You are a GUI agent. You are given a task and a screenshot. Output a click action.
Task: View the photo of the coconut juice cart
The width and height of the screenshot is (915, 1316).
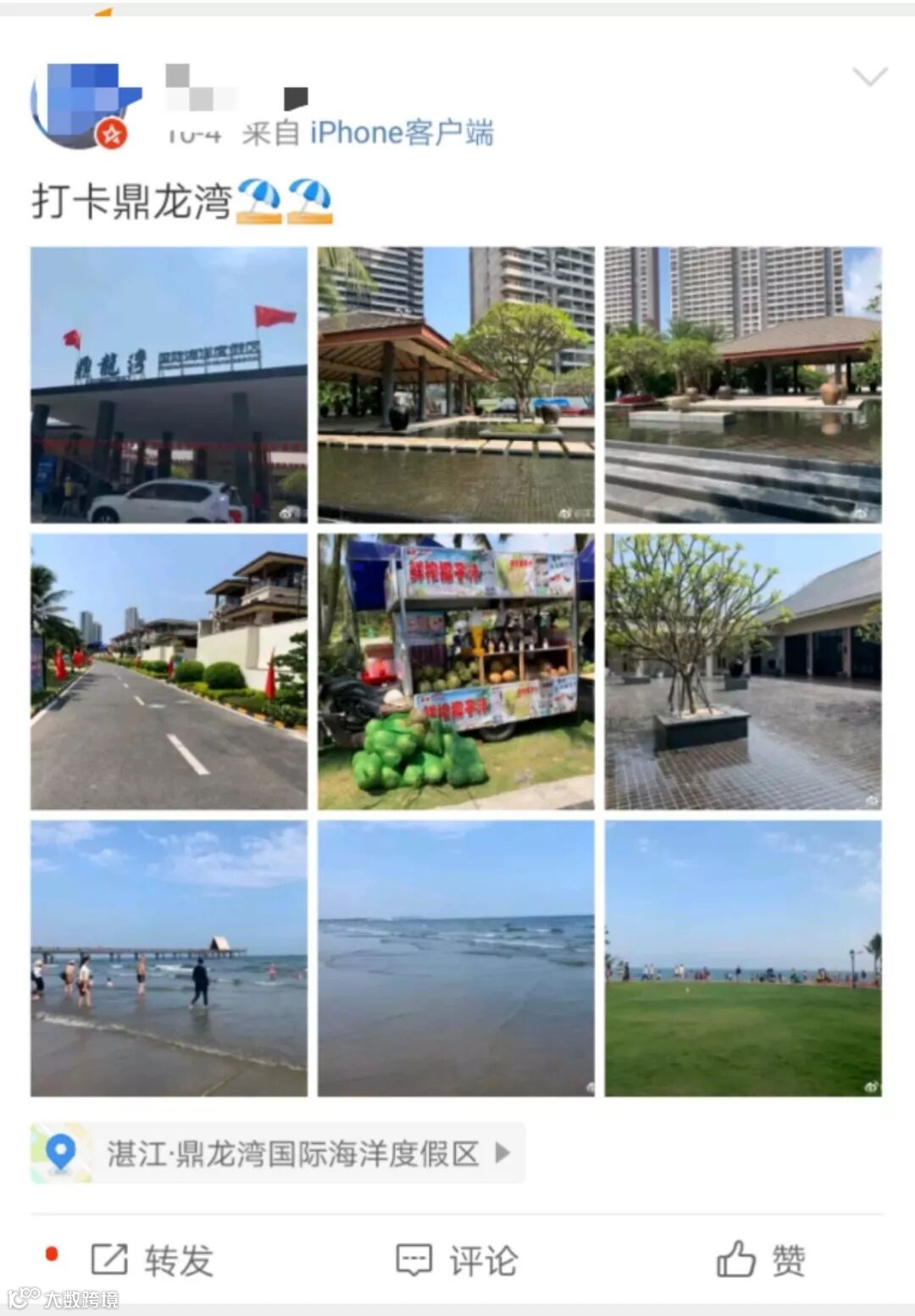tap(456, 671)
